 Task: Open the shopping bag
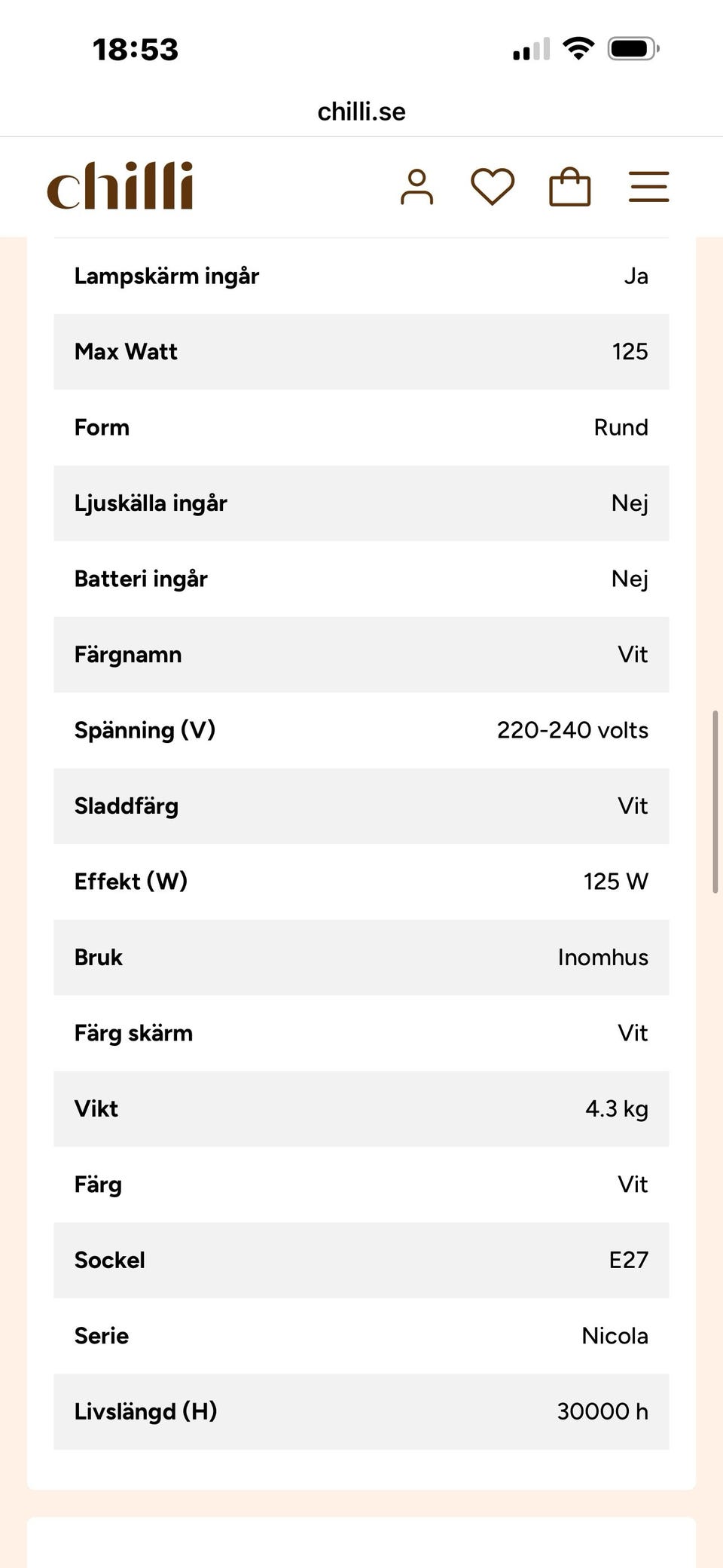pos(570,187)
